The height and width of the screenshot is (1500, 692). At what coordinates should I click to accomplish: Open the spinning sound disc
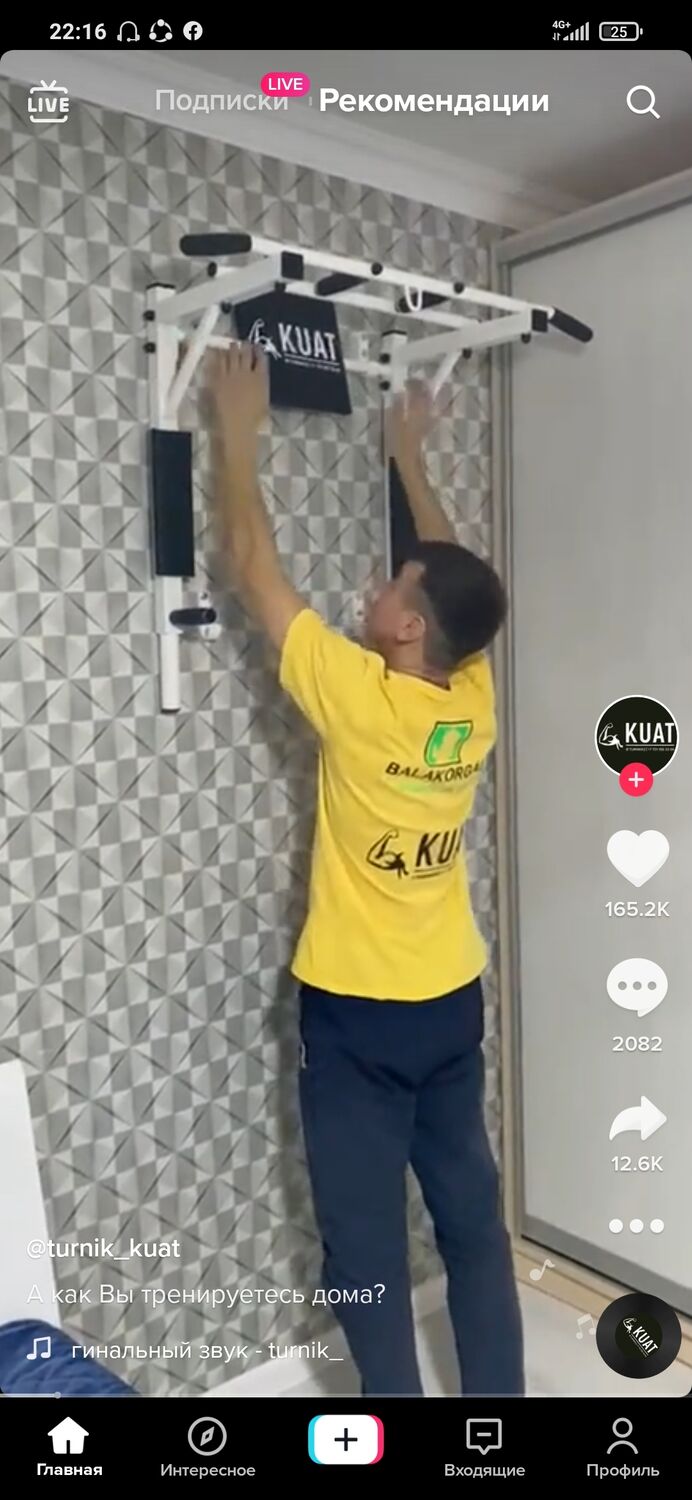(x=638, y=1336)
